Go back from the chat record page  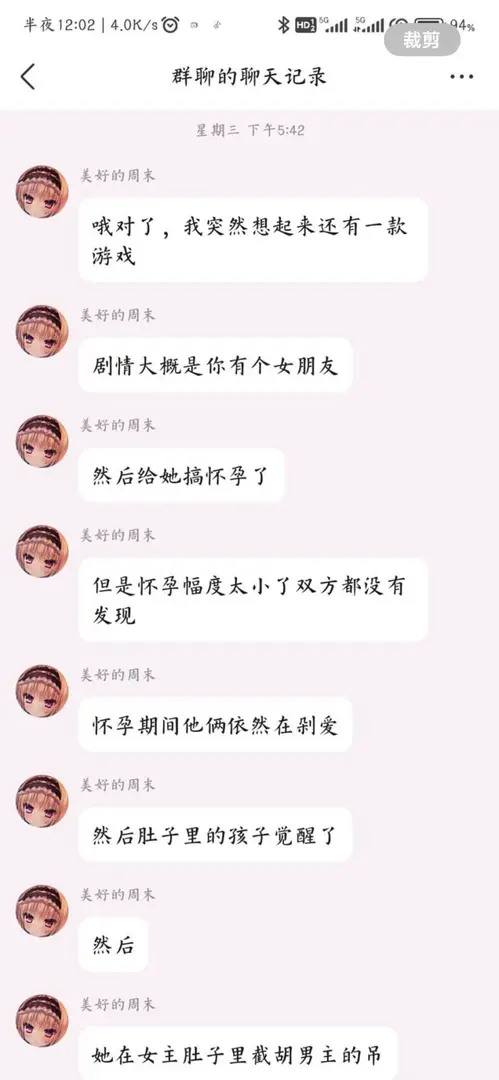click(x=28, y=76)
